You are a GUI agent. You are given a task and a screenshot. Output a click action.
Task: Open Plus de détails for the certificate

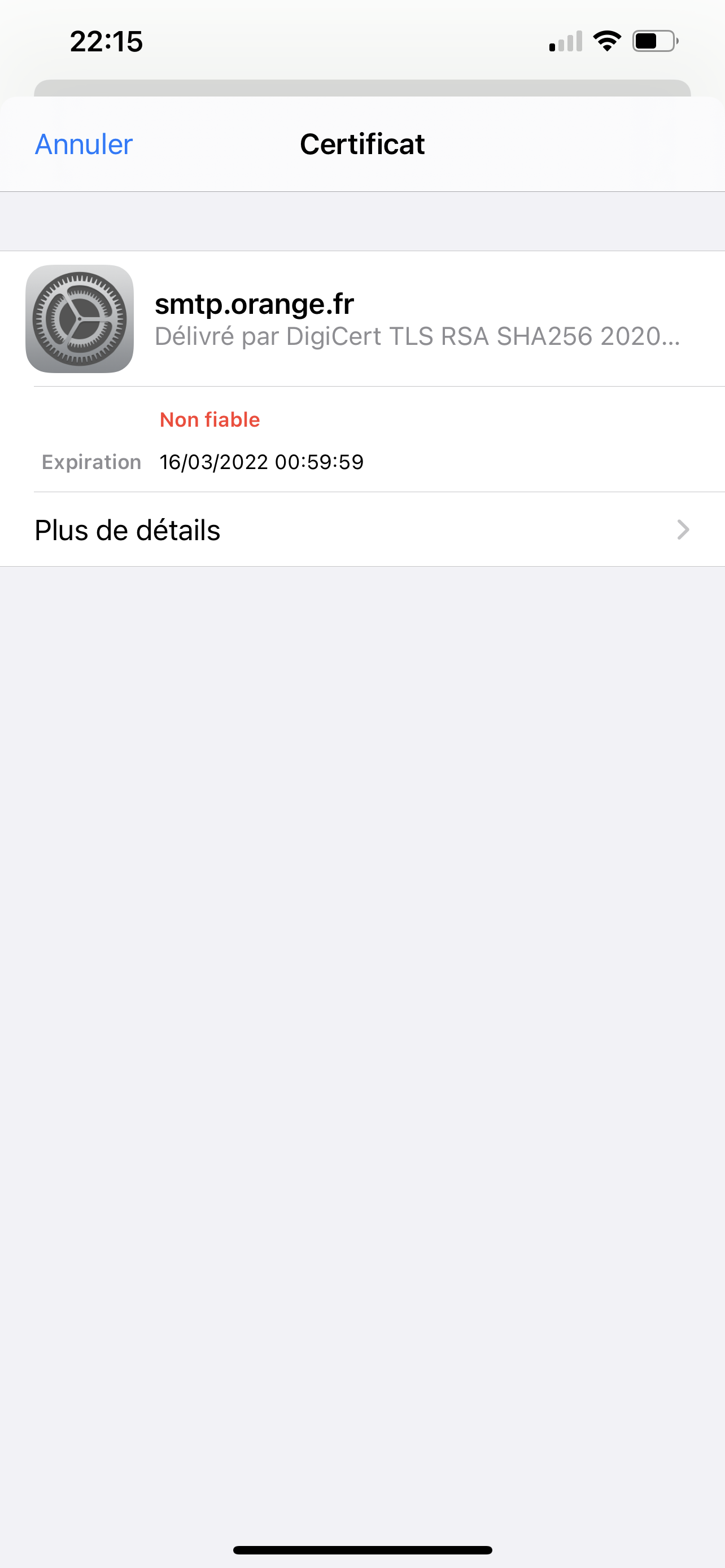[x=362, y=529]
